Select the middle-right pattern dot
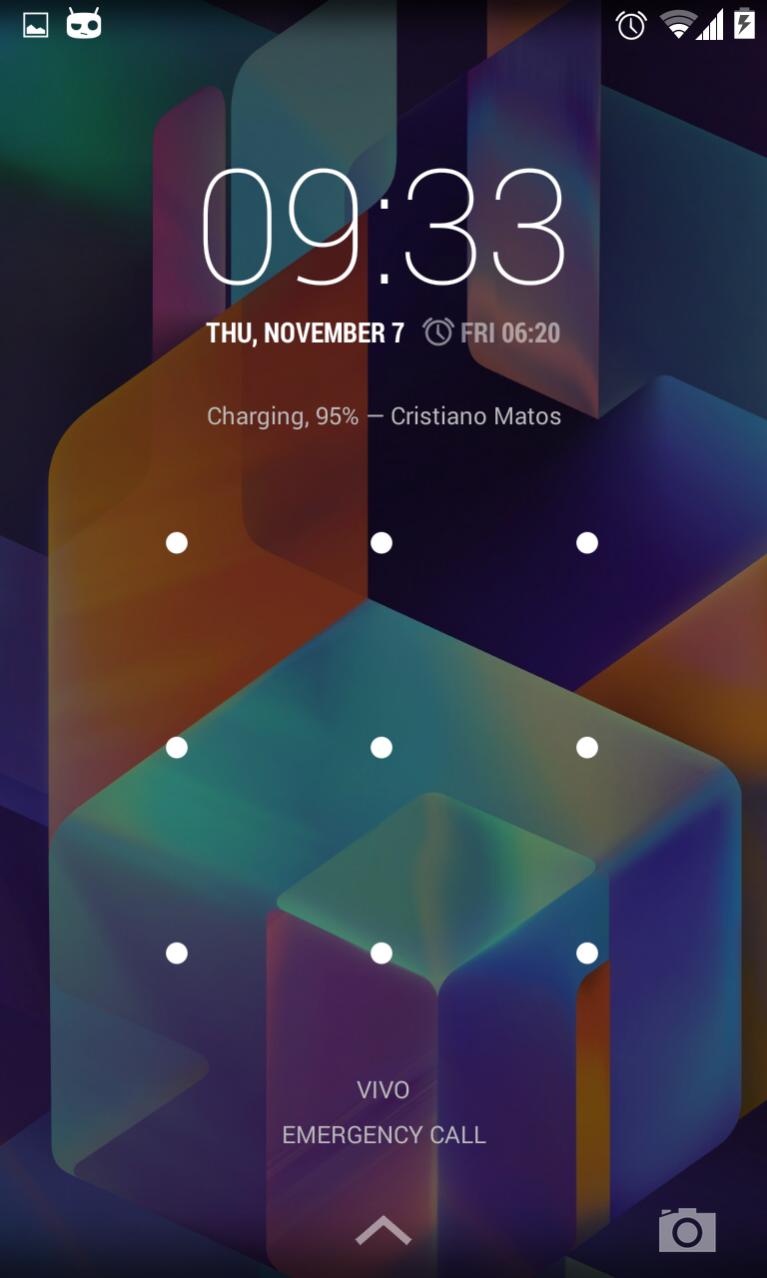This screenshot has height=1278, width=767. coord(587,748)
